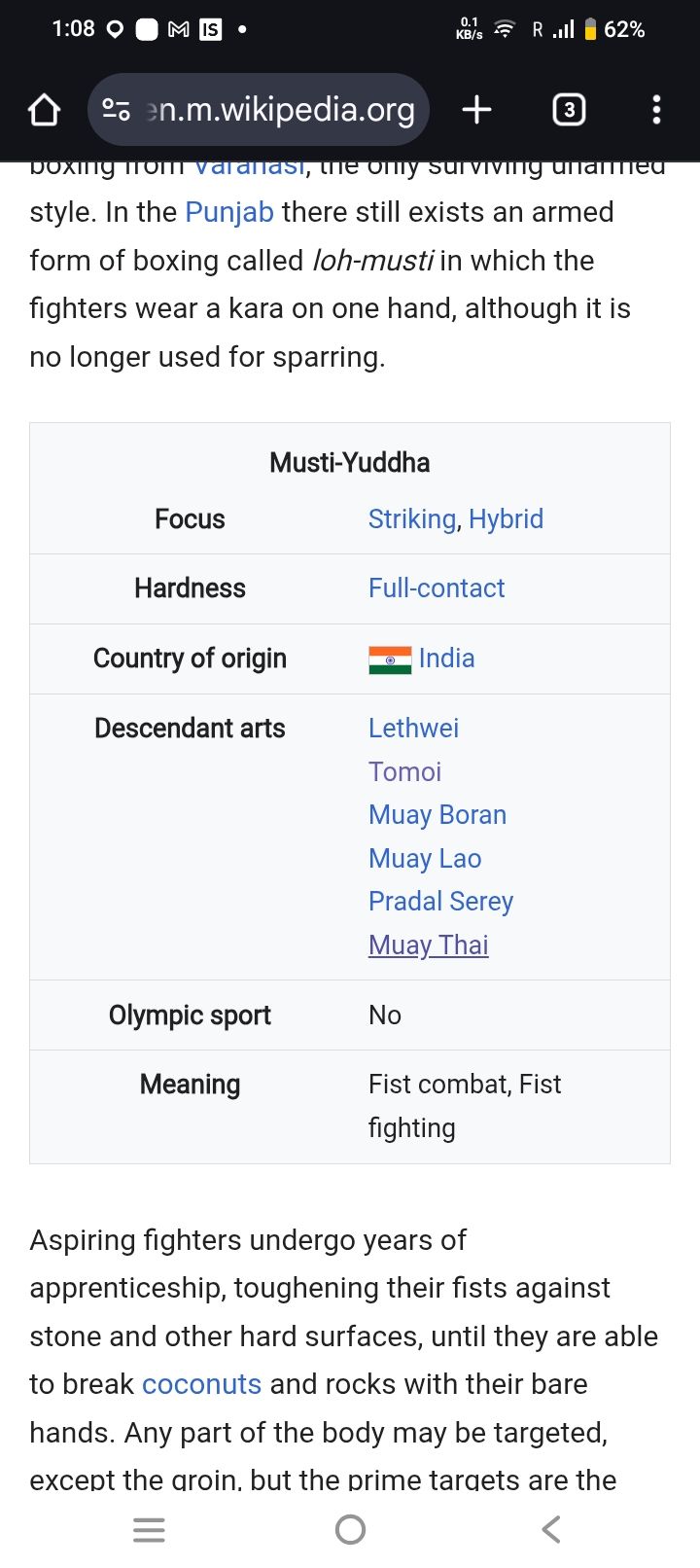Open the Muay Thai link
This screenshot has height=1568, width=700.
429,945
